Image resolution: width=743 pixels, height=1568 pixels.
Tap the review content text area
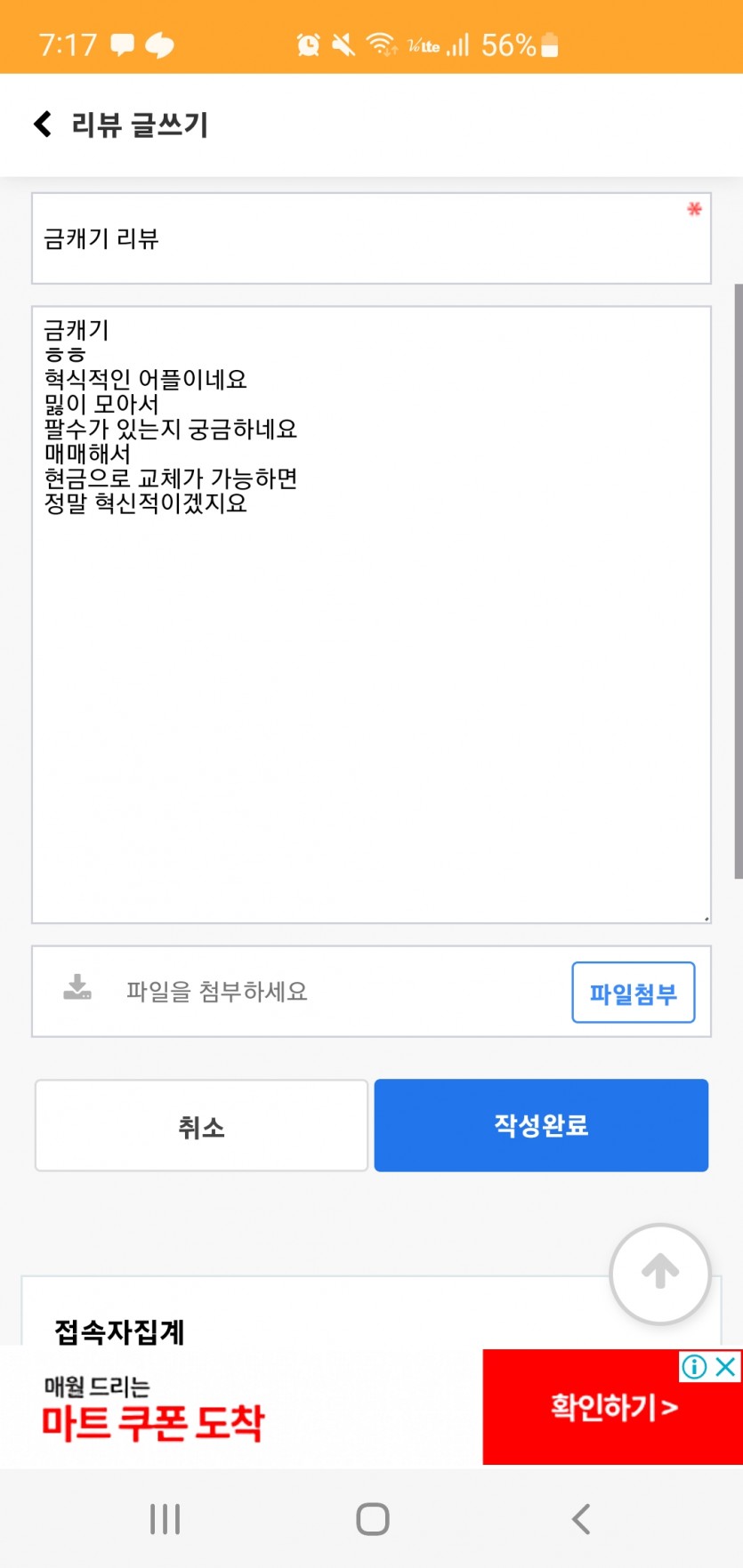(x=371, y=615)
